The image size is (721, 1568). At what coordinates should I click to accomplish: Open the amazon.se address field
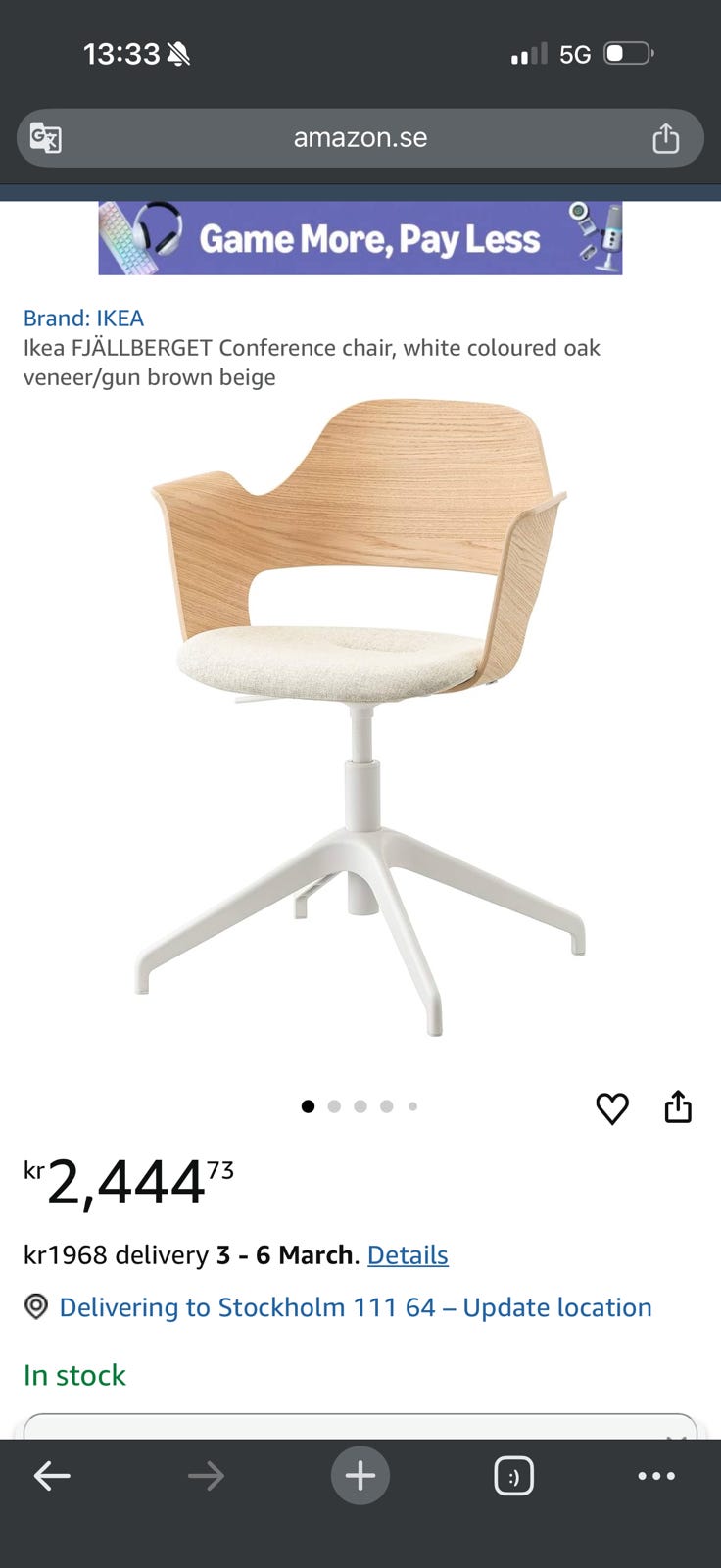(x=360, y=138)
